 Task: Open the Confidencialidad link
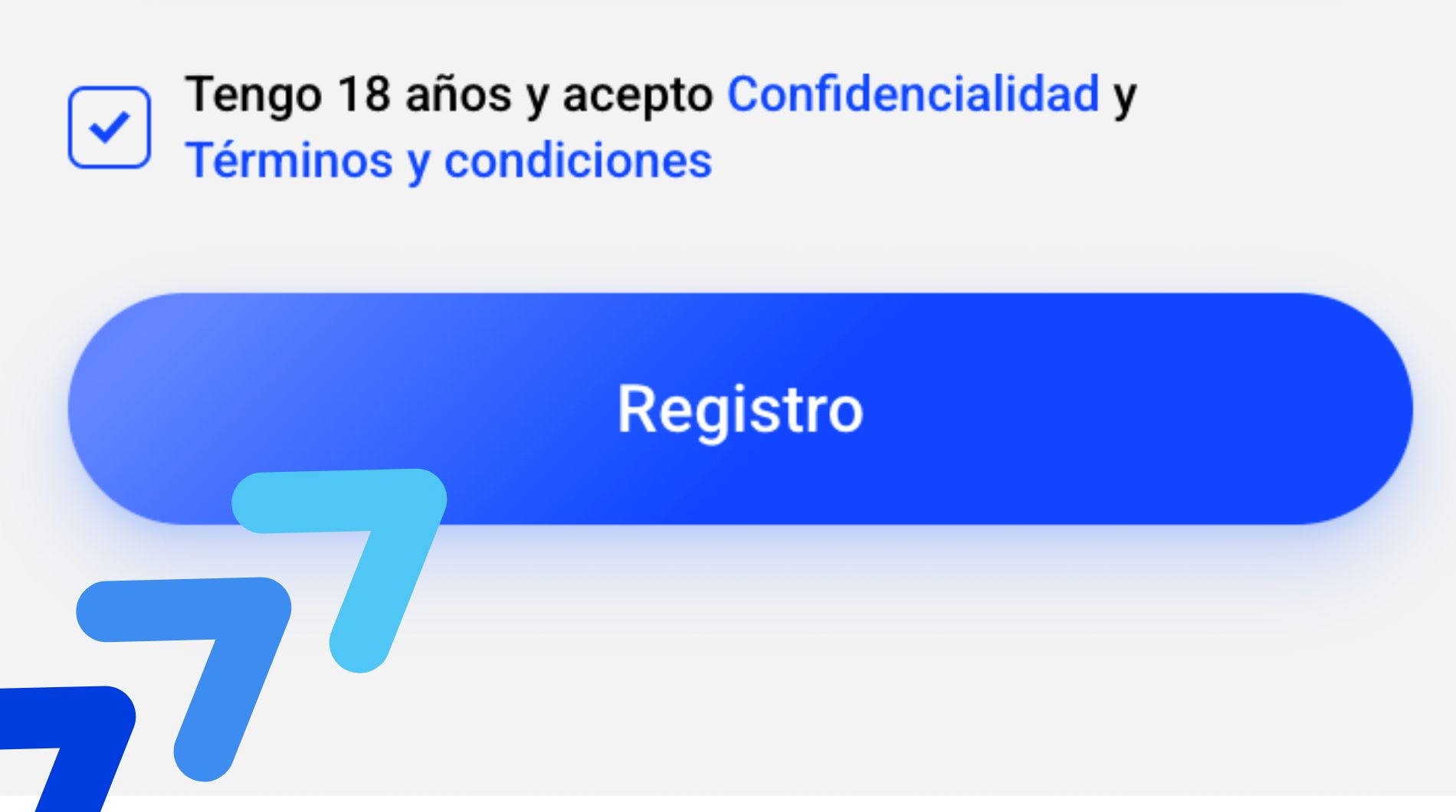pos(912,95)
